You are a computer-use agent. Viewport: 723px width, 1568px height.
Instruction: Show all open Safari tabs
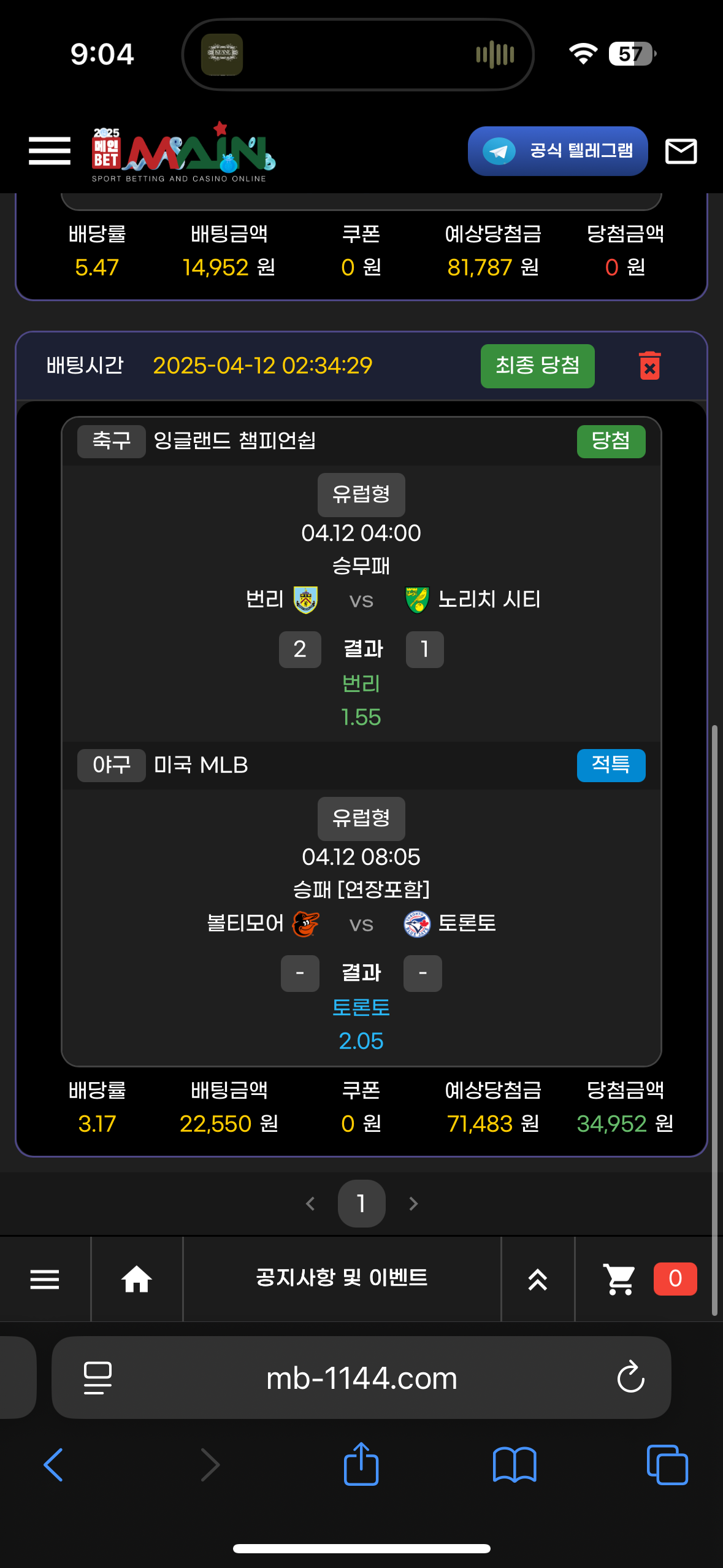(667, 1465)
